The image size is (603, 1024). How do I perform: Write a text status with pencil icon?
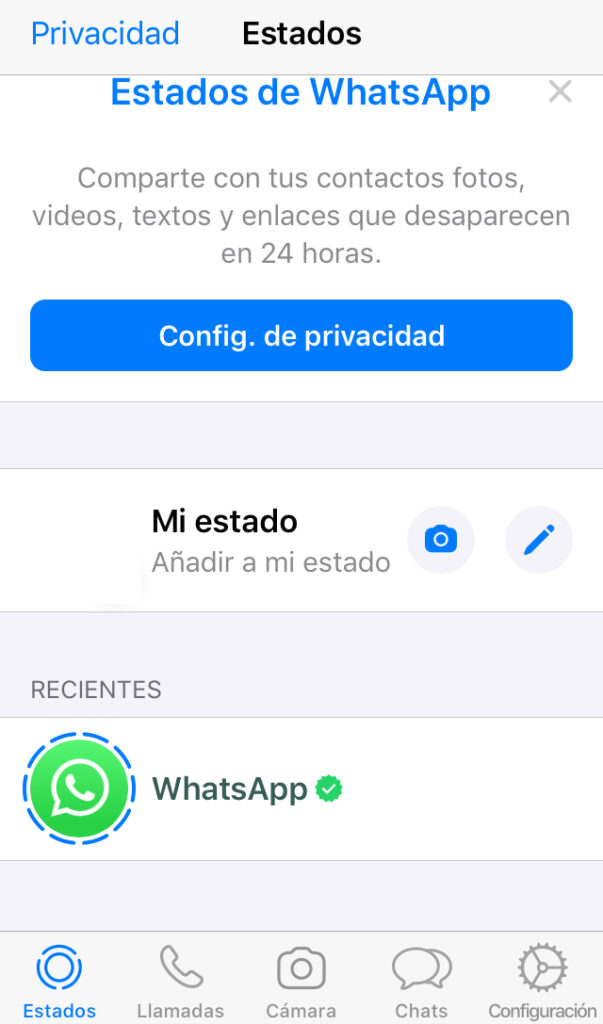pos(538,540)
